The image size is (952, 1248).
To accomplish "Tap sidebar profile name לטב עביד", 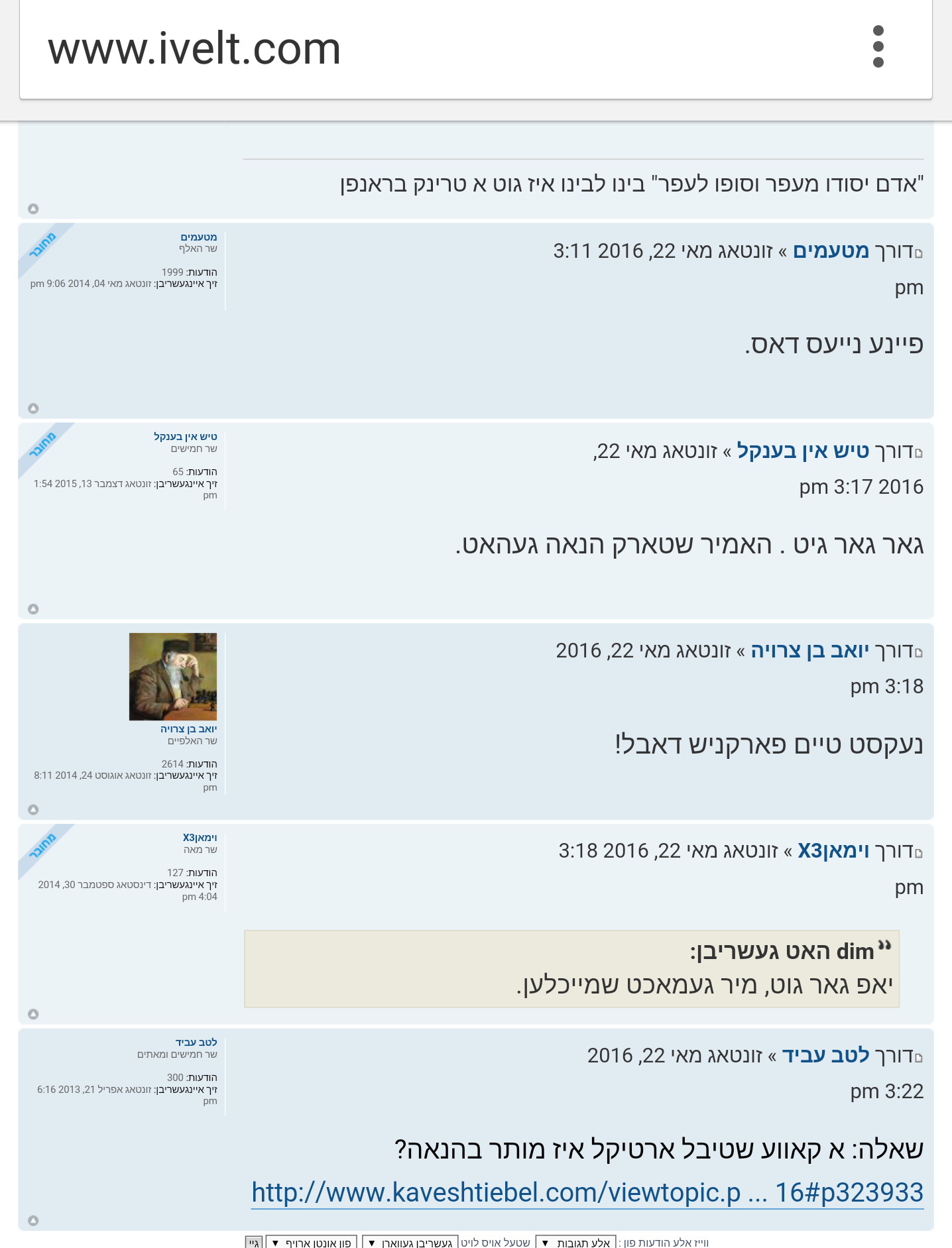I will (x=196, y=1043).
